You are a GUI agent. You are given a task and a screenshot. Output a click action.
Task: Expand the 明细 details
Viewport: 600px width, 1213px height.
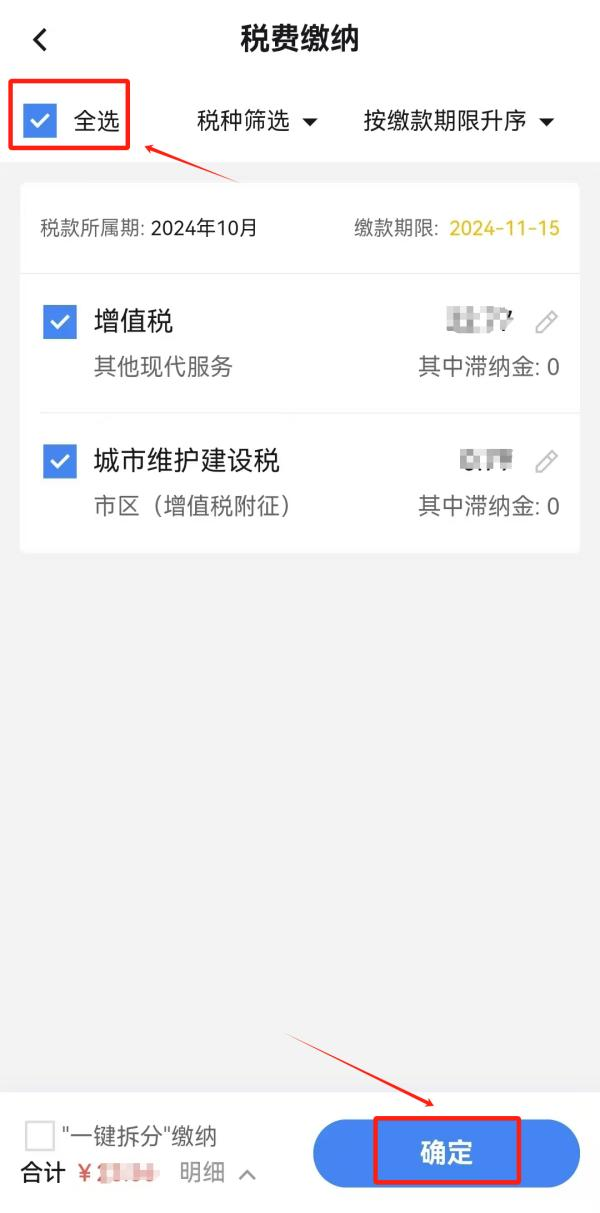217,1173
